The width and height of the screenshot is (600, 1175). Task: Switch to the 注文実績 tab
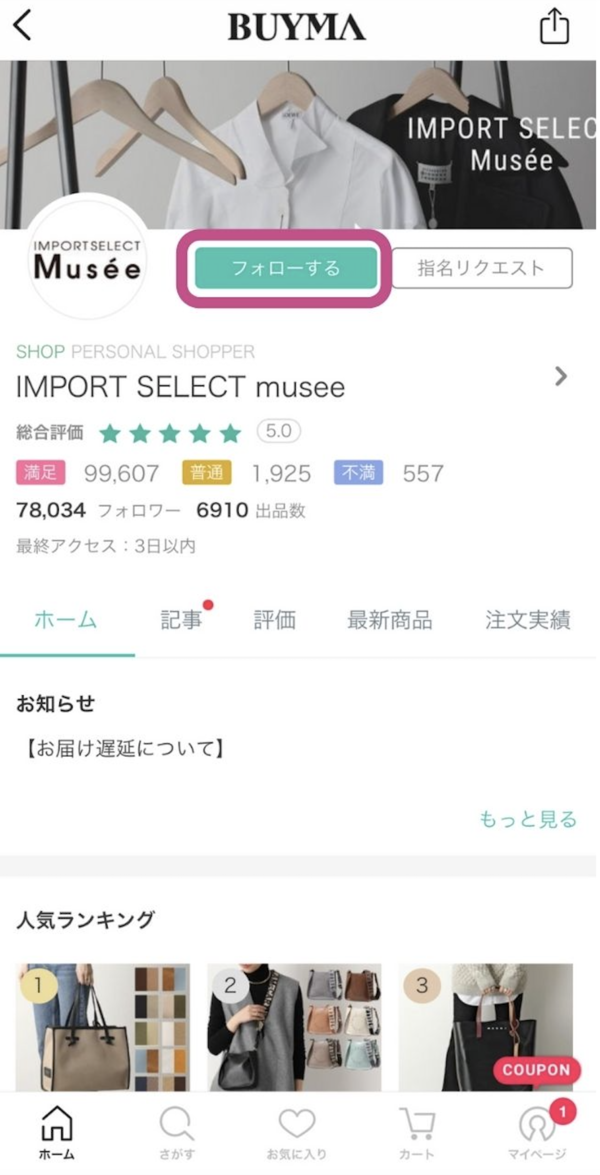point(527,620)
